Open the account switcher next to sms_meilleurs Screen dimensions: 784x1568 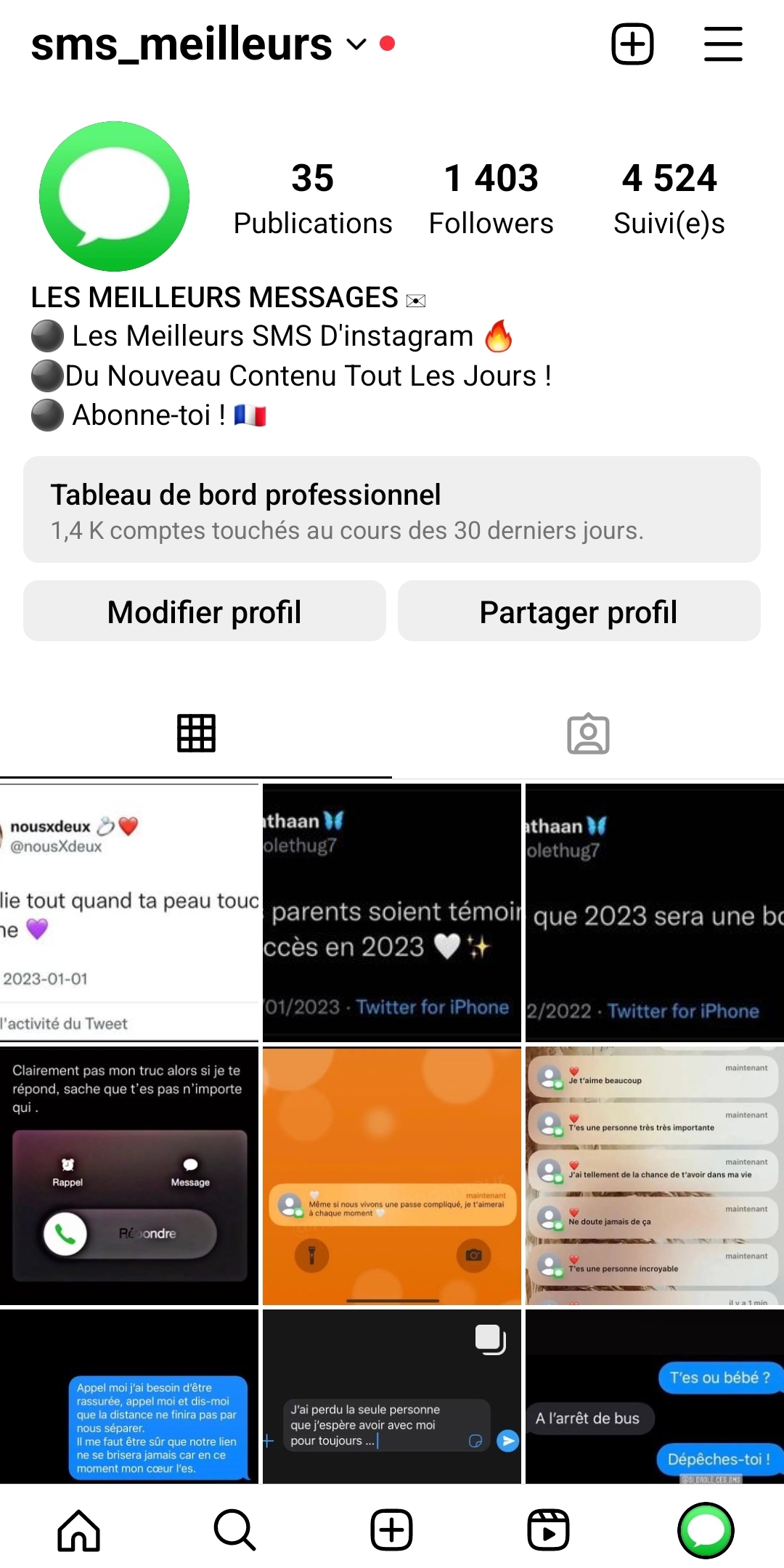[356, 44]
